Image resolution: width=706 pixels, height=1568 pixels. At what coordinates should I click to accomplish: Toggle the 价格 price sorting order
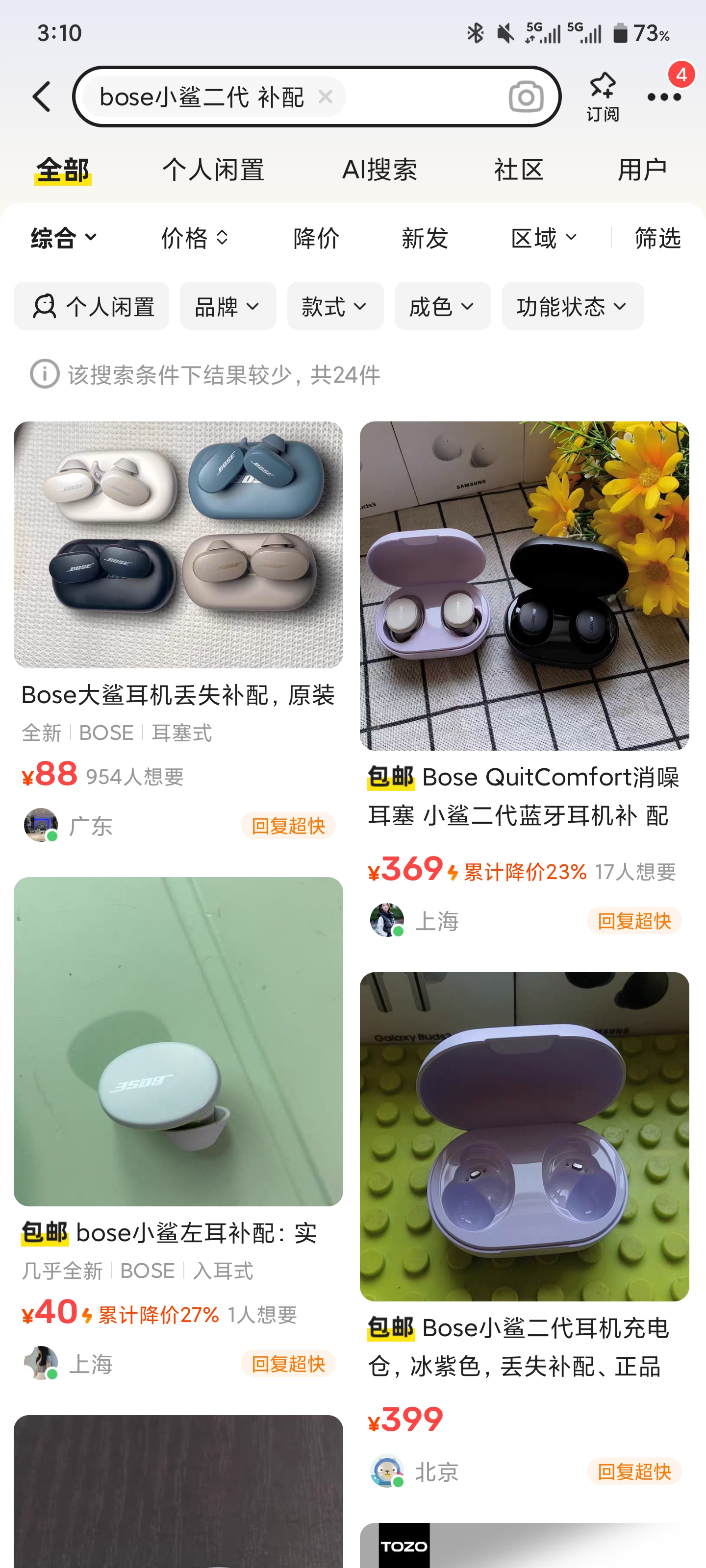point(193,238)
